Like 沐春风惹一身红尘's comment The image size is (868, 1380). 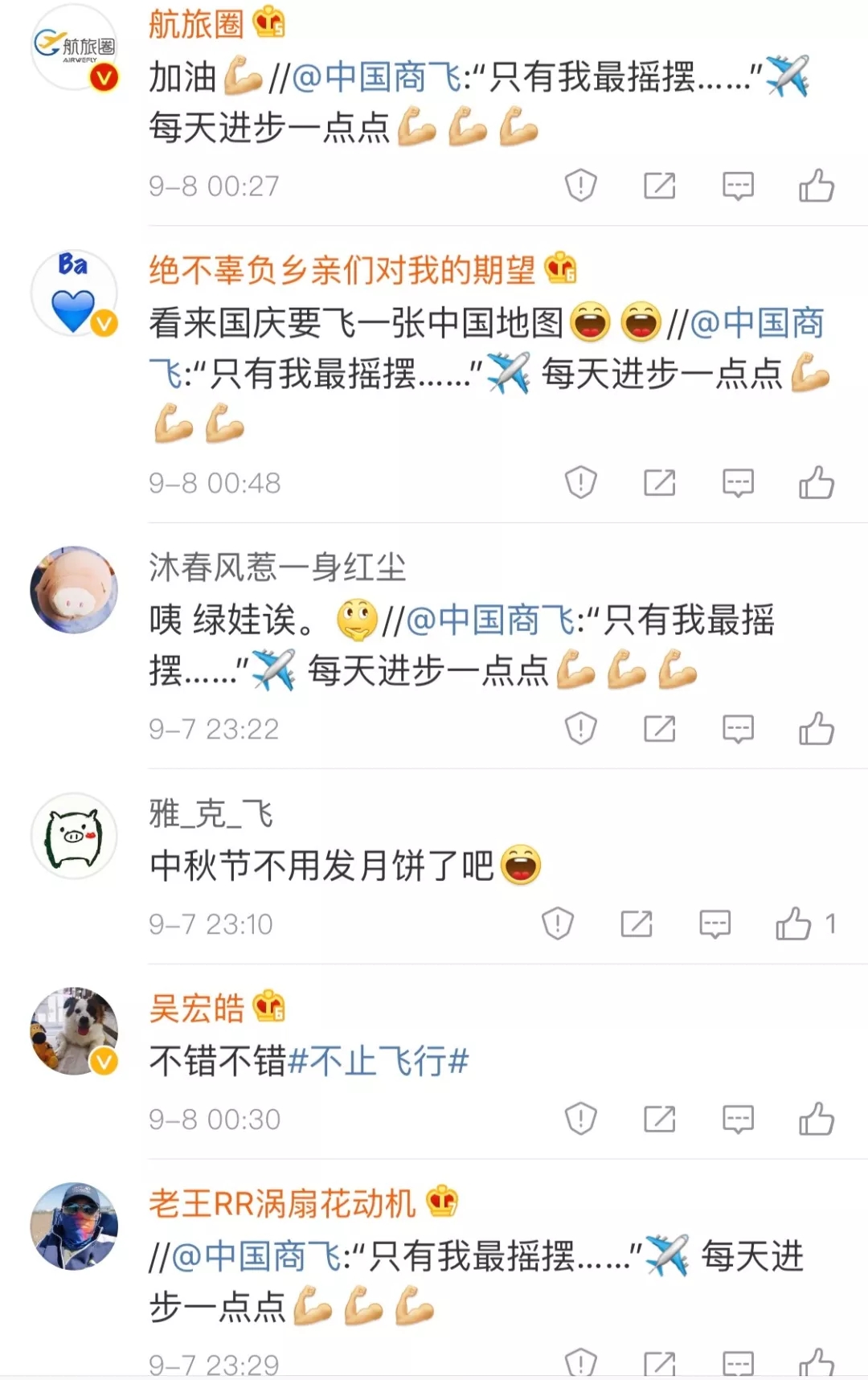pyautogui.click(x=816, y=729)
